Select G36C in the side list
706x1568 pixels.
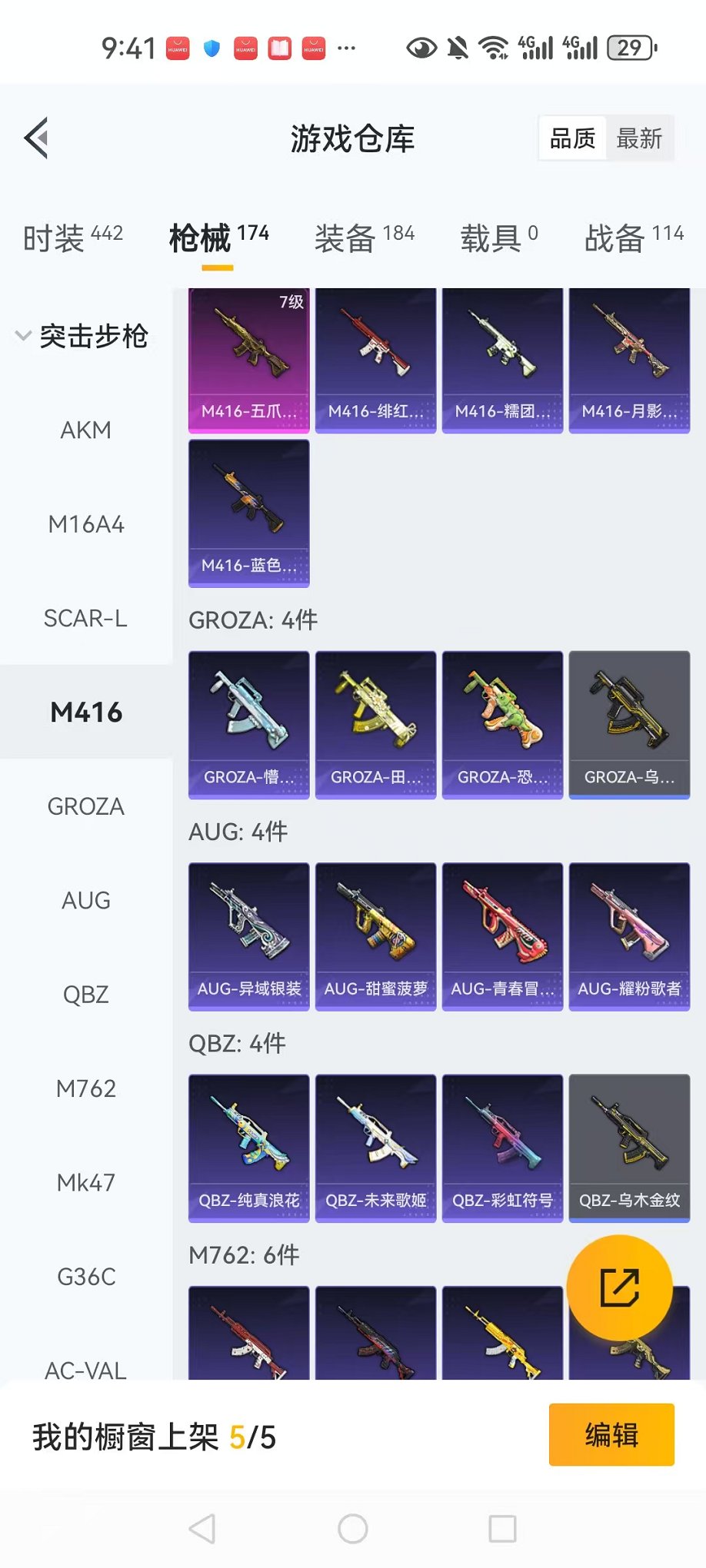click(86, 1277)
